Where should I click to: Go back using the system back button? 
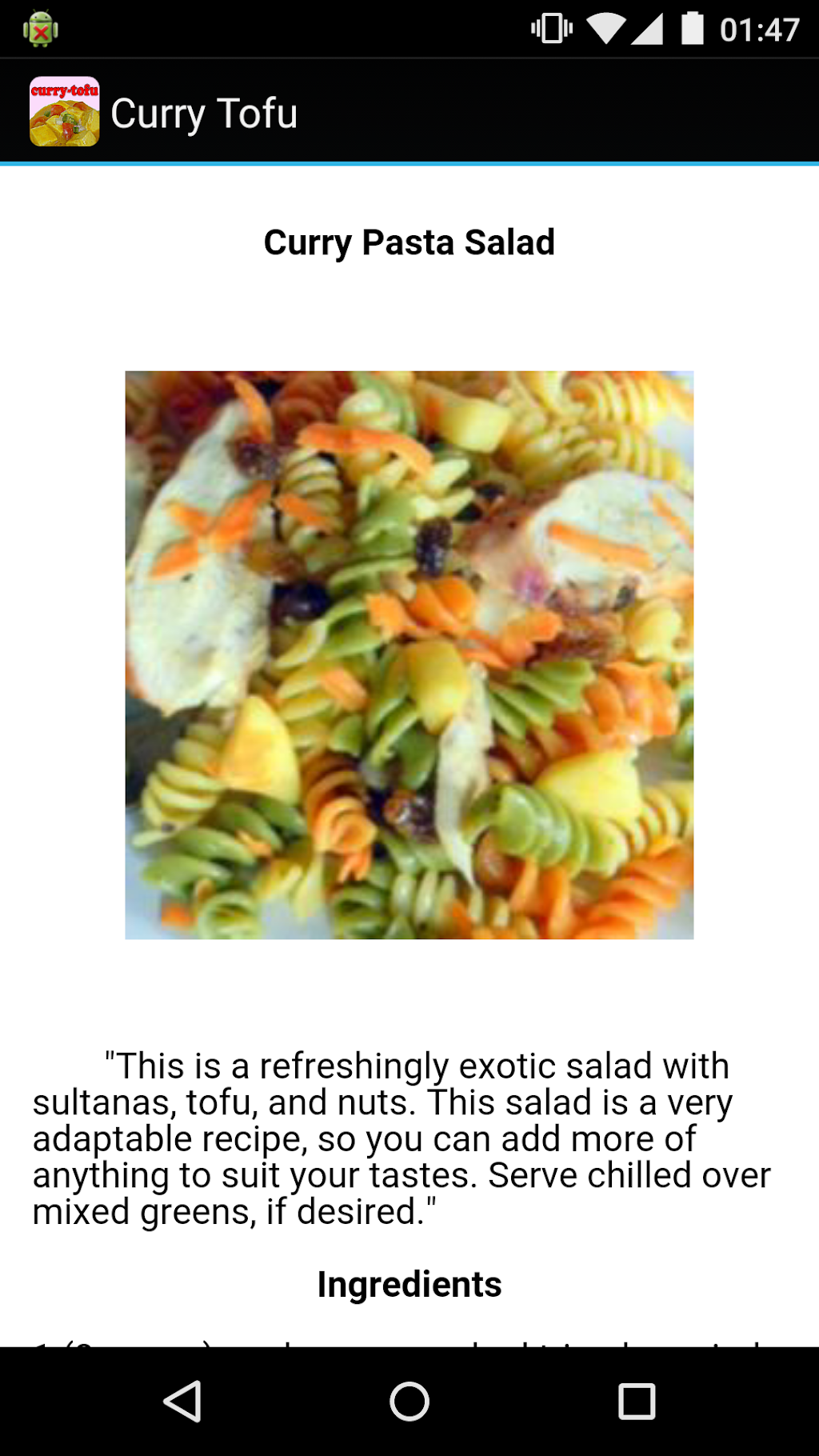[x=182, y=1402]
